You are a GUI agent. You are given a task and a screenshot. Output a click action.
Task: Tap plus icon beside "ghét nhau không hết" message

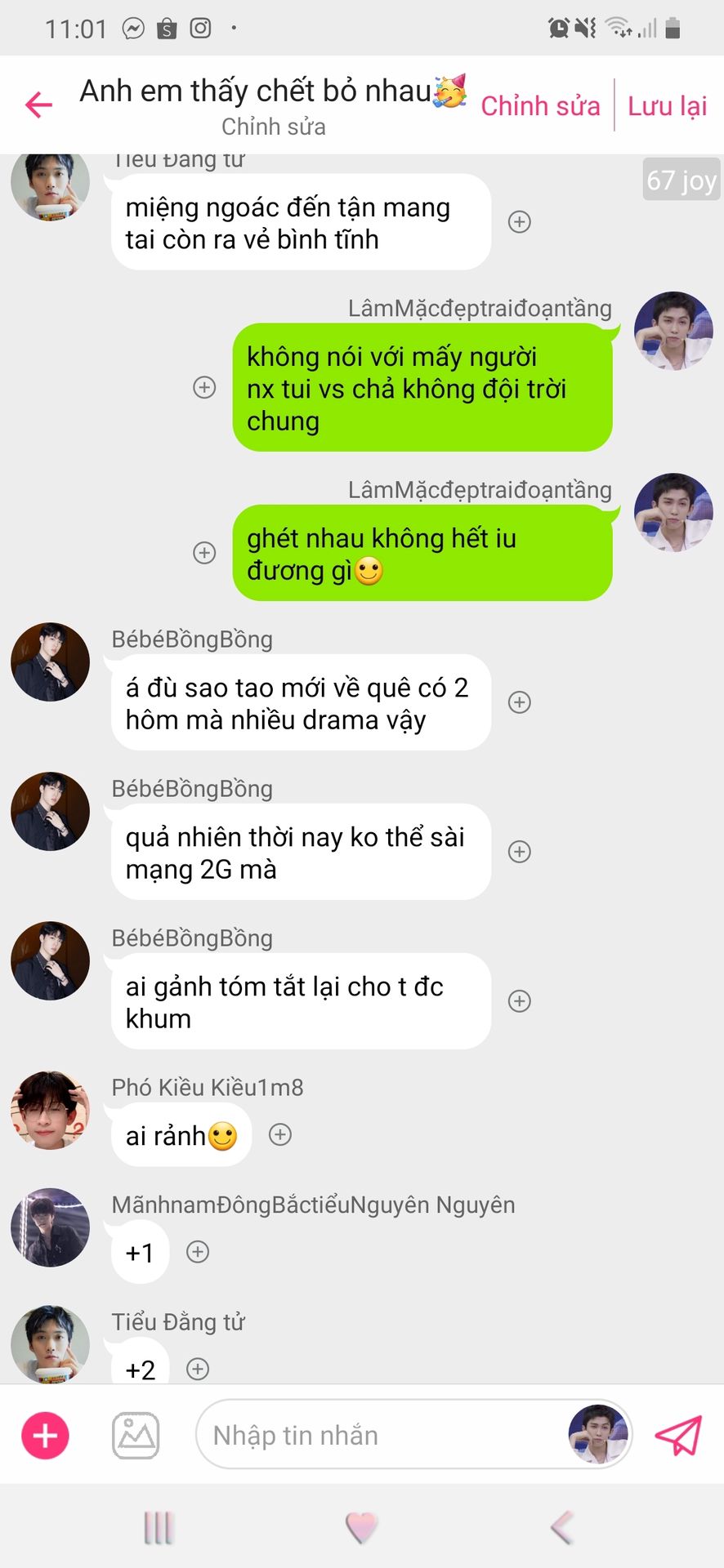coord(204,553)
